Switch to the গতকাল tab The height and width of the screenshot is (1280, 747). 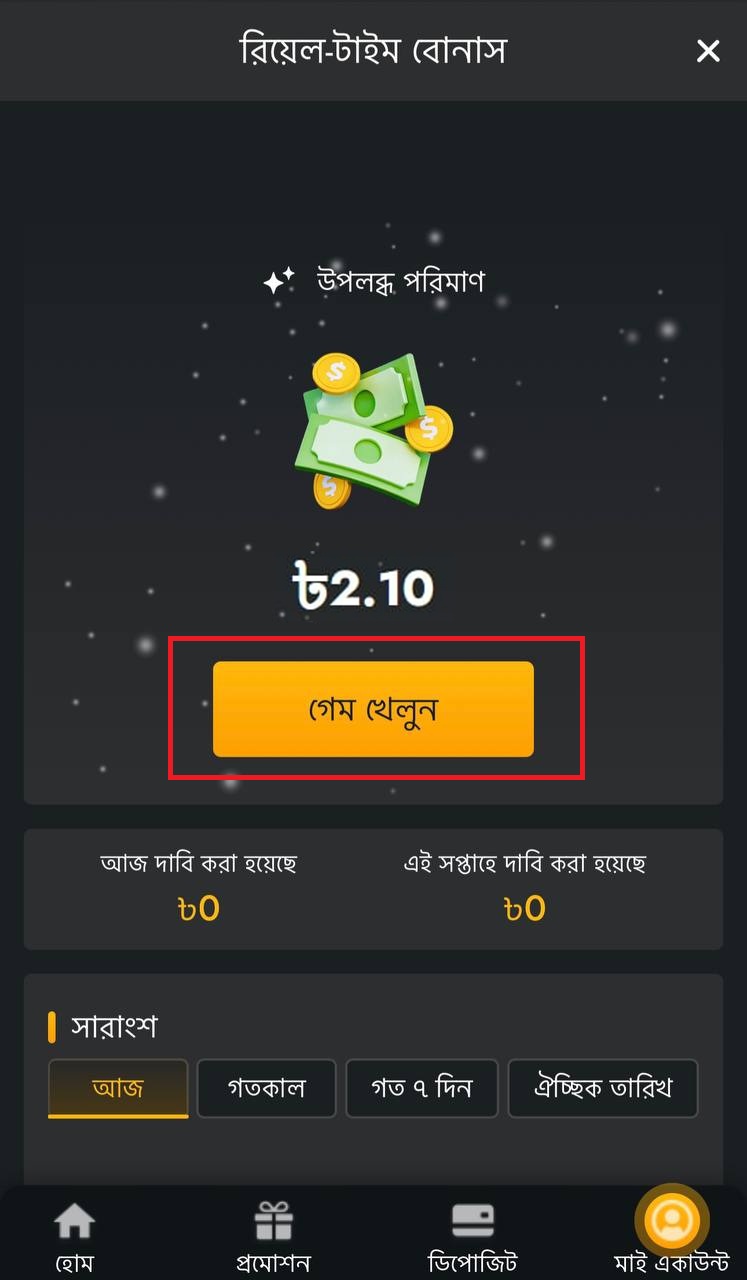pyautogui.click(x=266, y=1087)
